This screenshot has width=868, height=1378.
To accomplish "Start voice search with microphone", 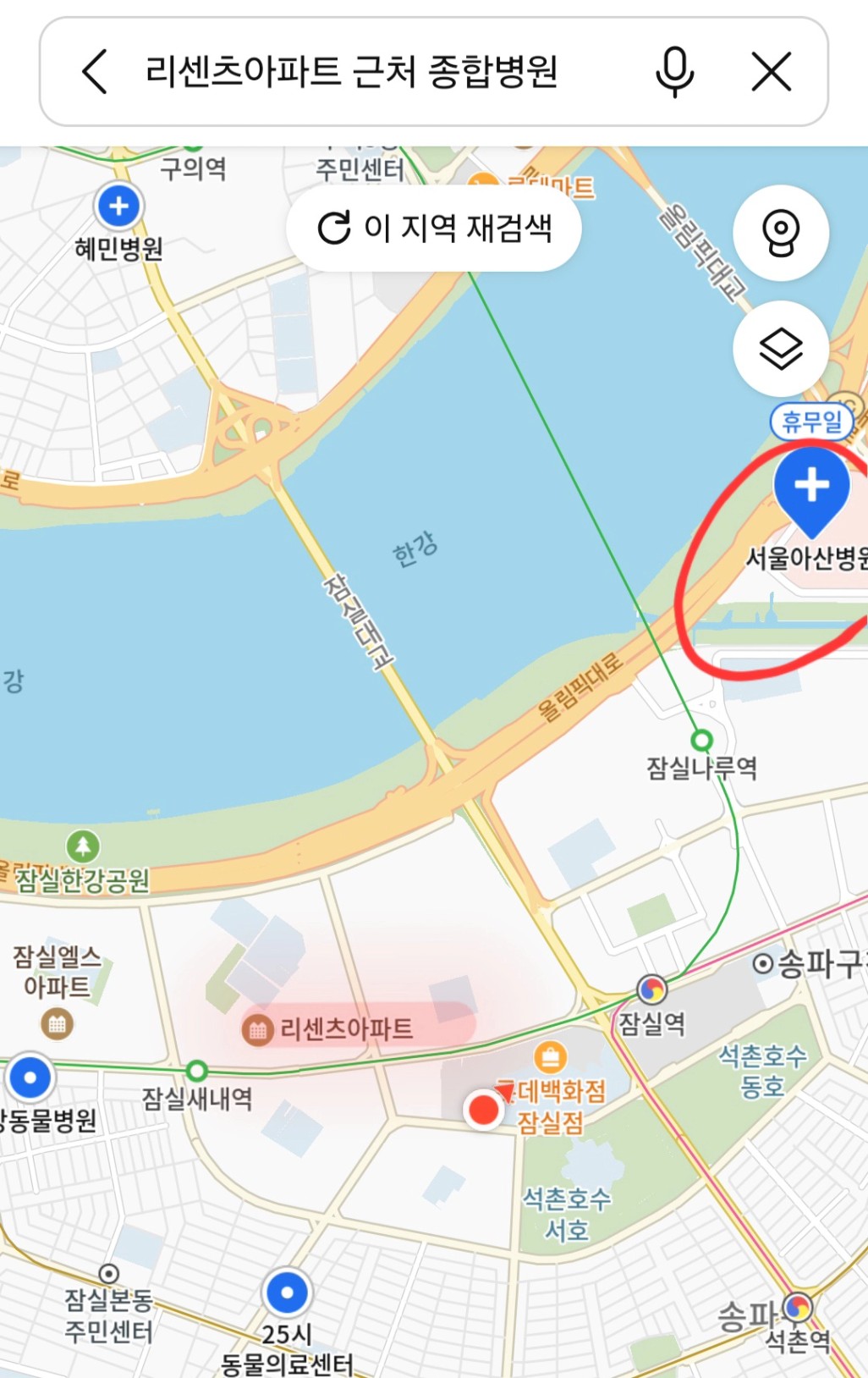I will [674, 71].
